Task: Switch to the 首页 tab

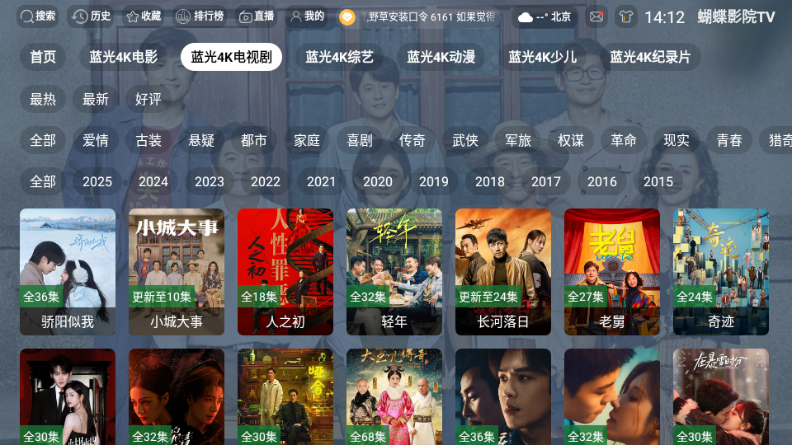Action: (x=43, y=57)
